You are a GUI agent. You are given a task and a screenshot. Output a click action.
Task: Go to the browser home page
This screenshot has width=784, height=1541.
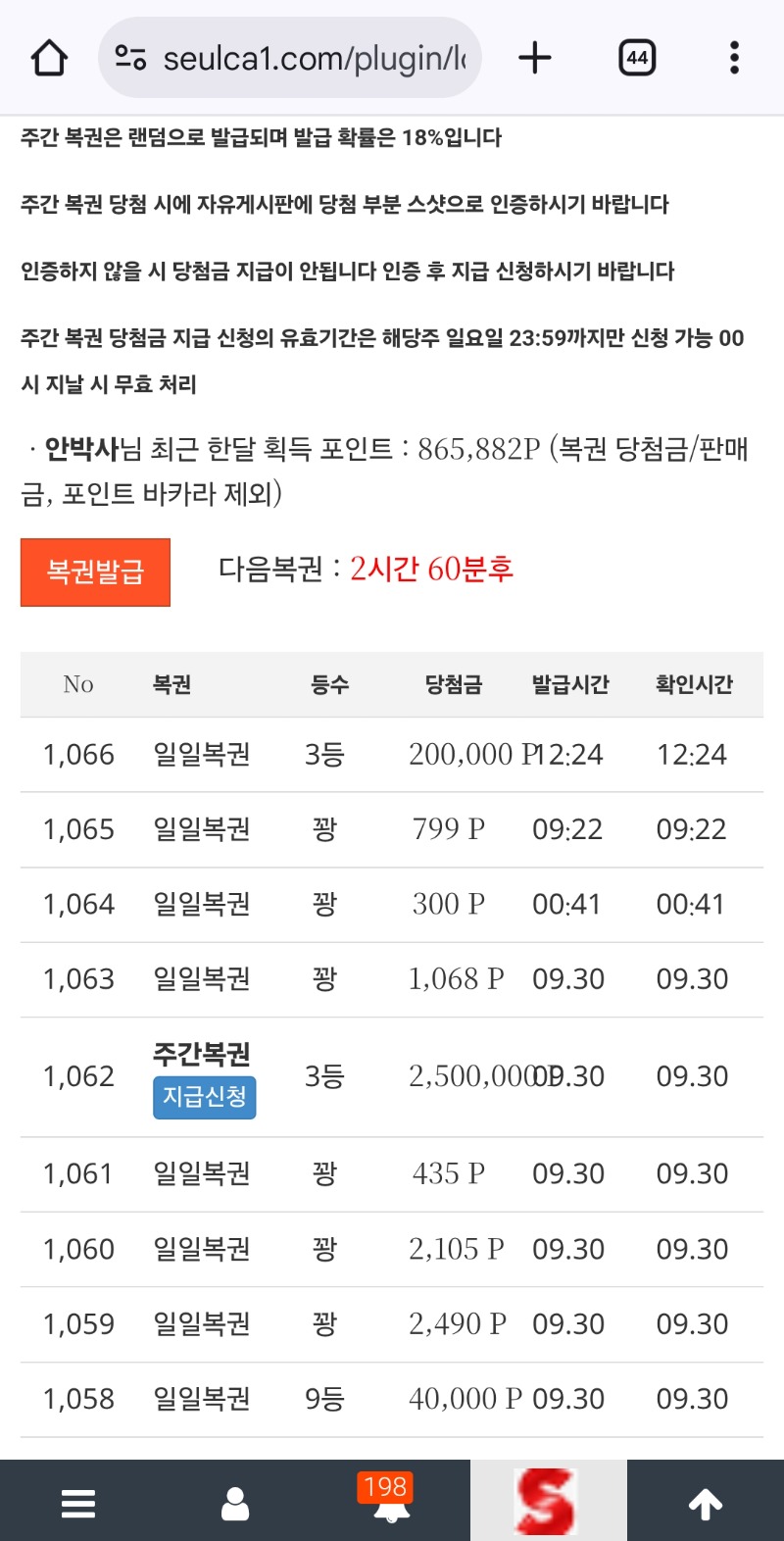pyautogui.click(x=49, y=58)
